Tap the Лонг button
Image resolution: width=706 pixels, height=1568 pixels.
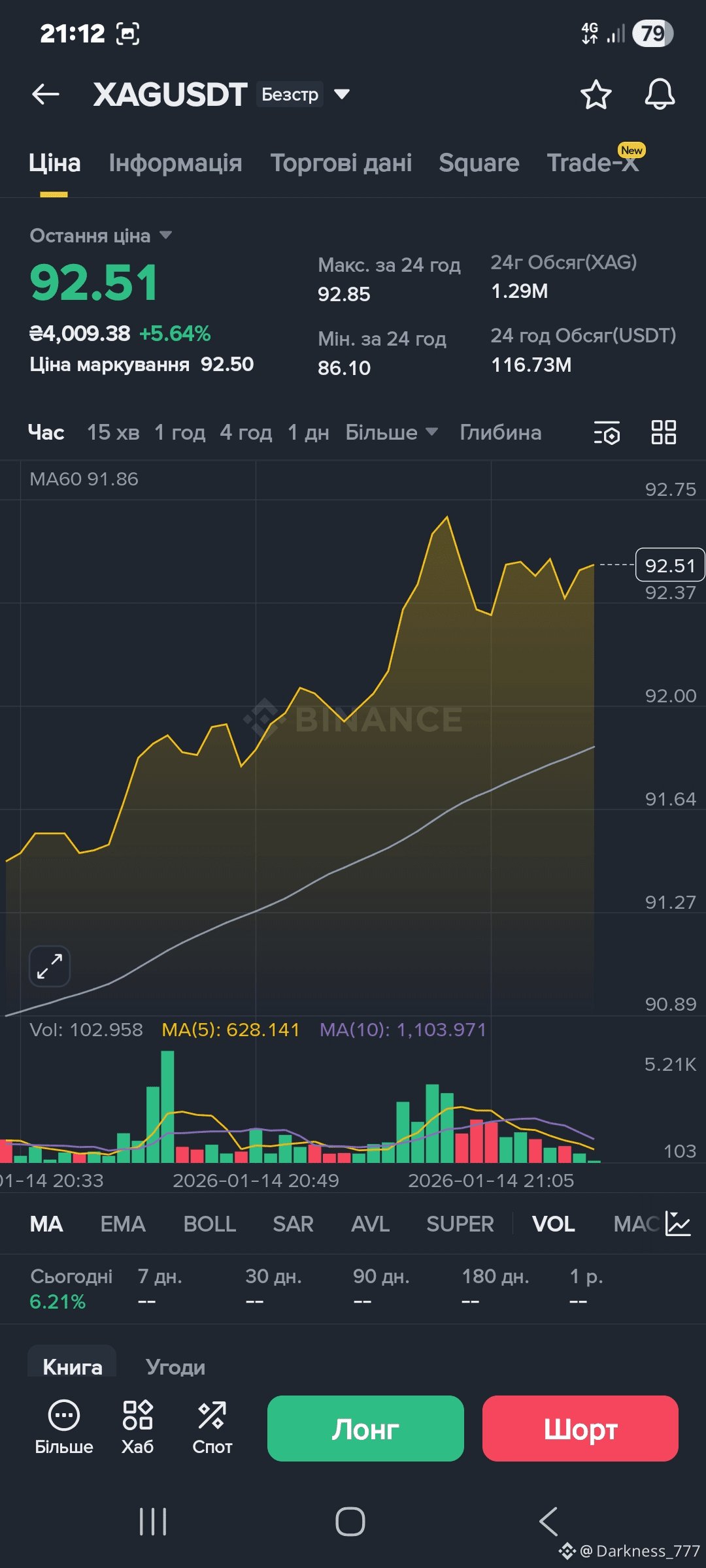[x=365, y=1428]
